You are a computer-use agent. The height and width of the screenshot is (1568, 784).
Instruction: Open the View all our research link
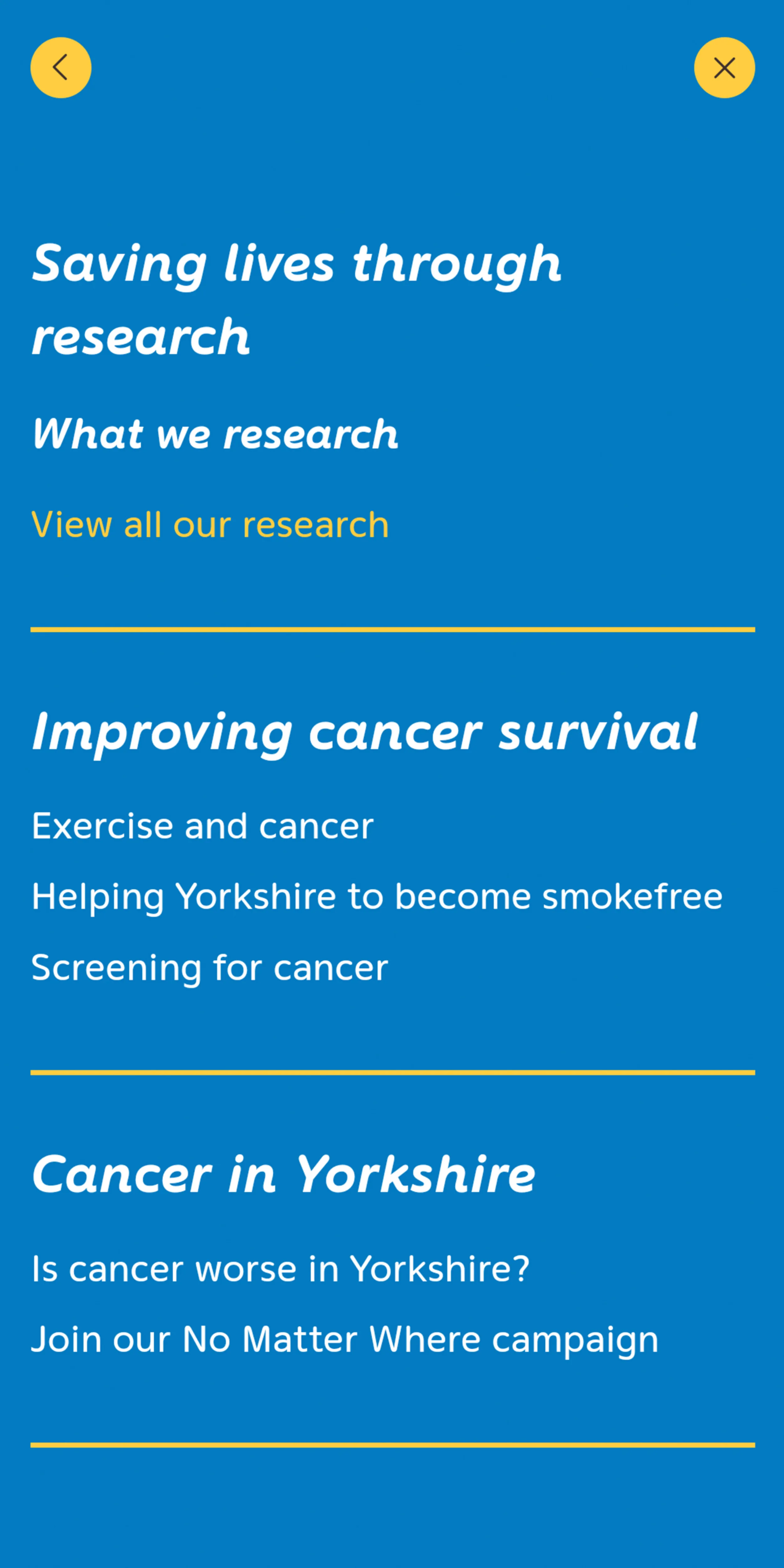tap(210, 525)
